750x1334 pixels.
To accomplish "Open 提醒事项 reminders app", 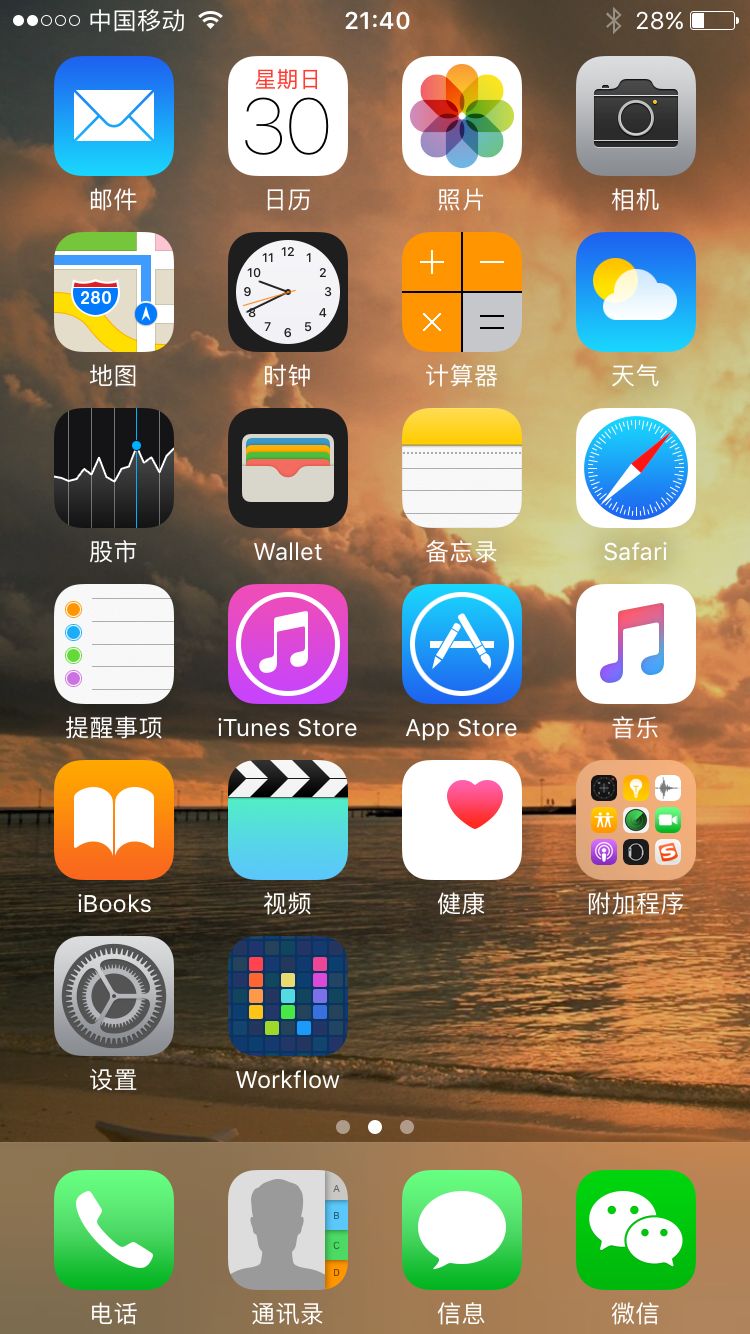I will pyautogui.click(x=114, y=644).
